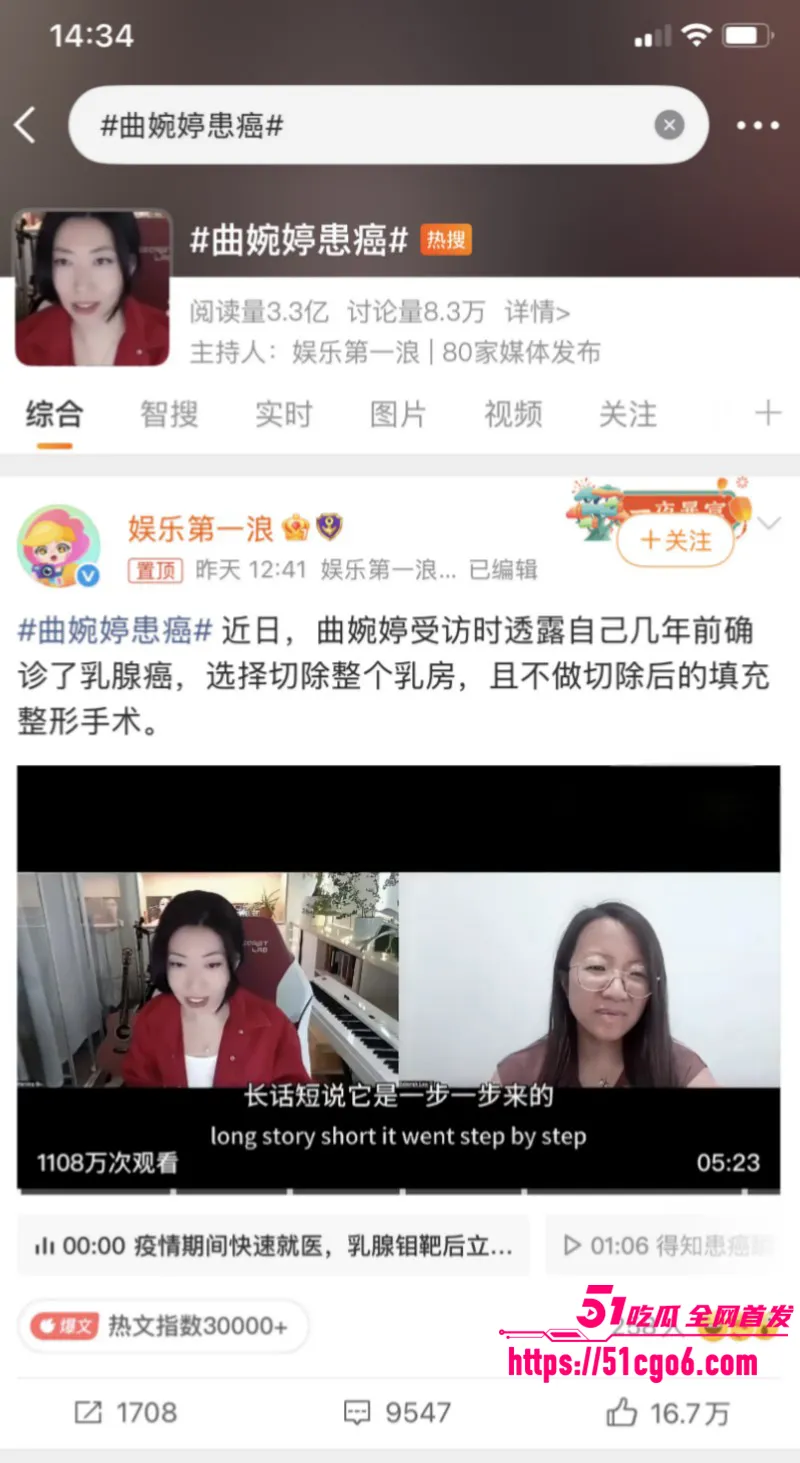Clear the search query with the X
The width and height of the screenshot is (800, 1463).
669,125
